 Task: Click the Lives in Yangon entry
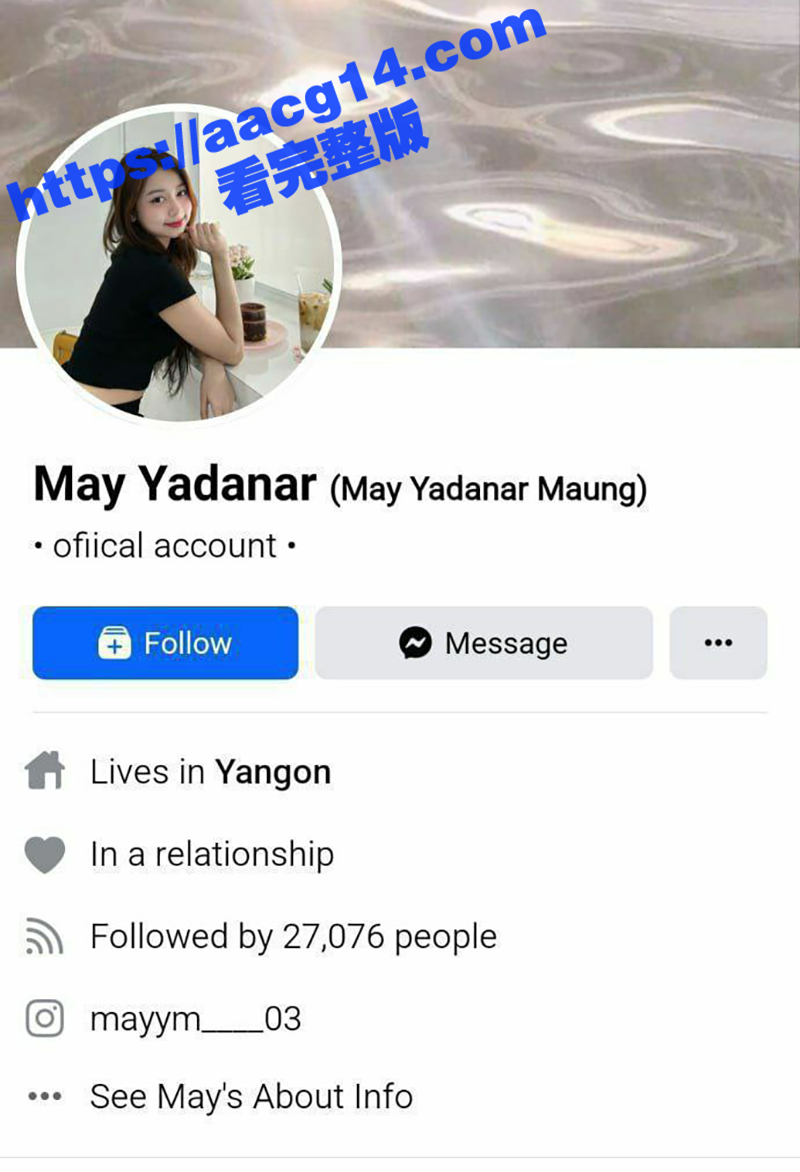point(210,771)
